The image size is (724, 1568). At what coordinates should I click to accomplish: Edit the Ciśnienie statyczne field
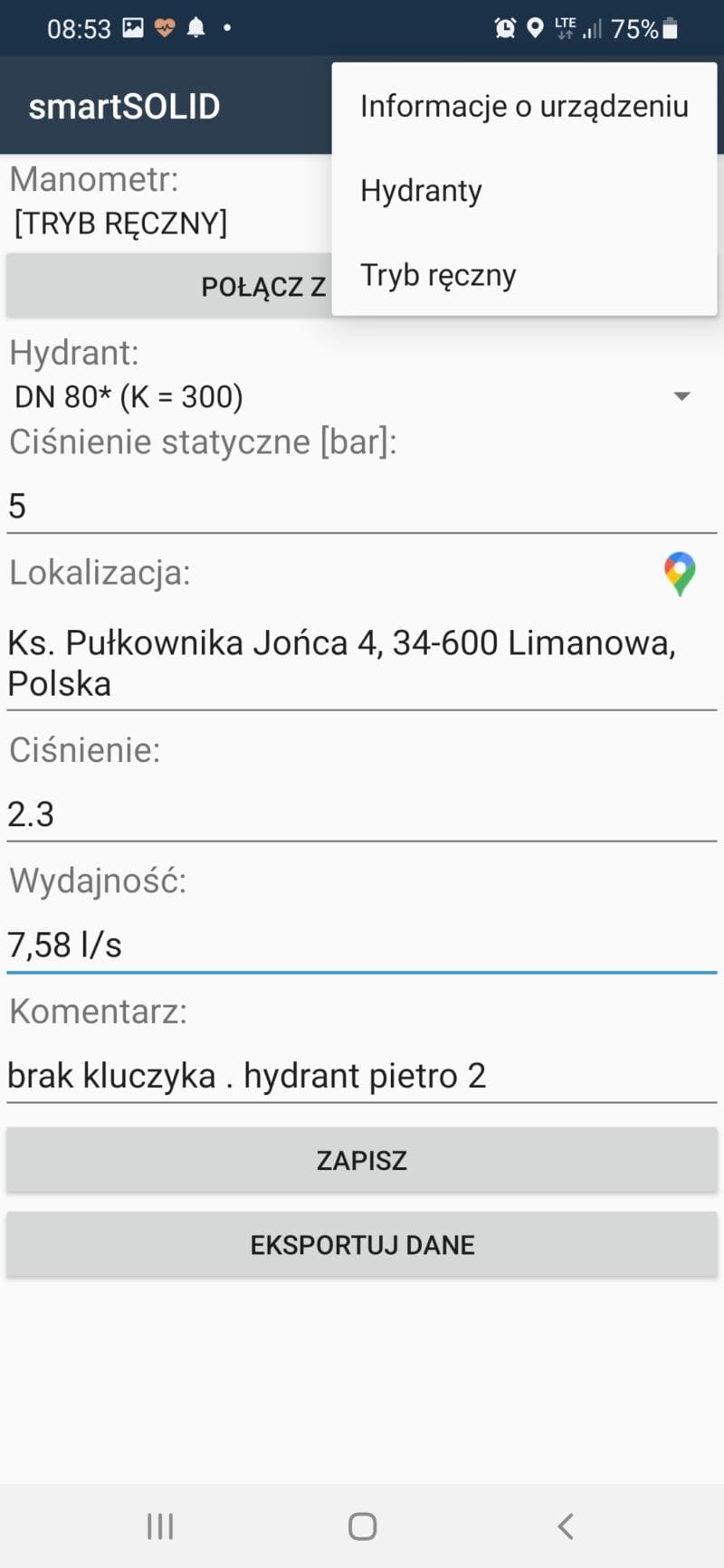coord(362,506)
